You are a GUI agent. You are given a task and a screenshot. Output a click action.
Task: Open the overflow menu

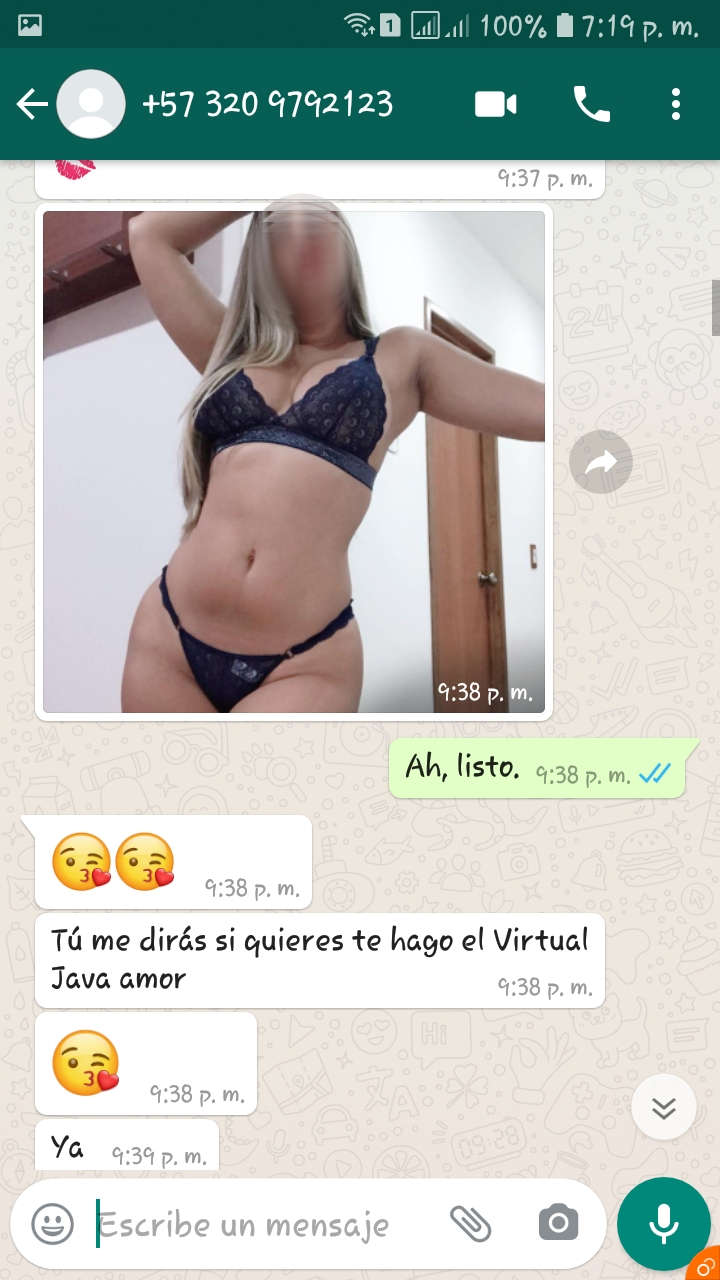click(x=676, y=104)
